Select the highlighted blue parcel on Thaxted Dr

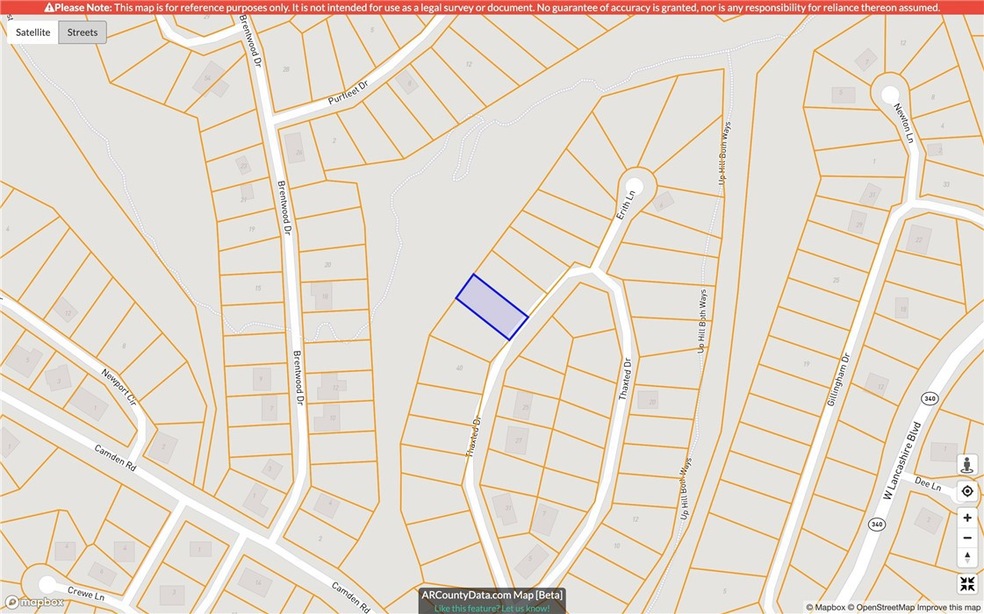pyautogui.click(x=491, y=307)
